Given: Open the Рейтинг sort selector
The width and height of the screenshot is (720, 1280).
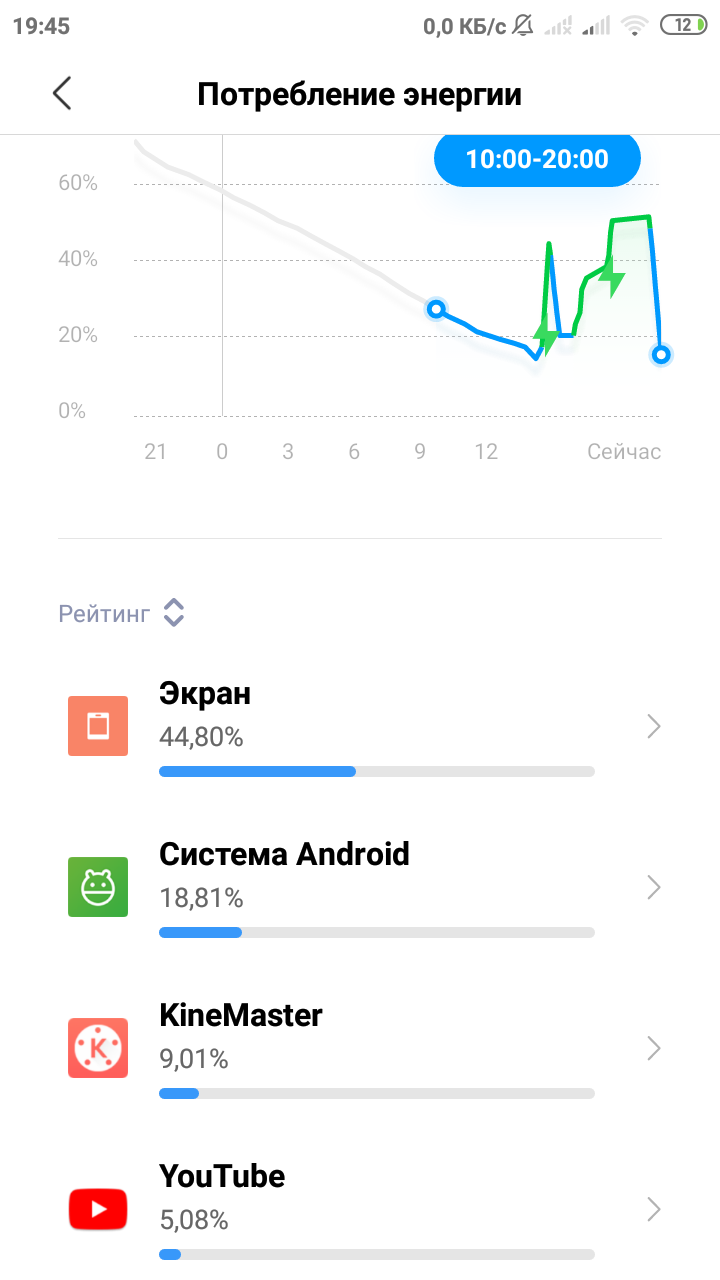Looking at the screenshot, I should click(122, 612).
